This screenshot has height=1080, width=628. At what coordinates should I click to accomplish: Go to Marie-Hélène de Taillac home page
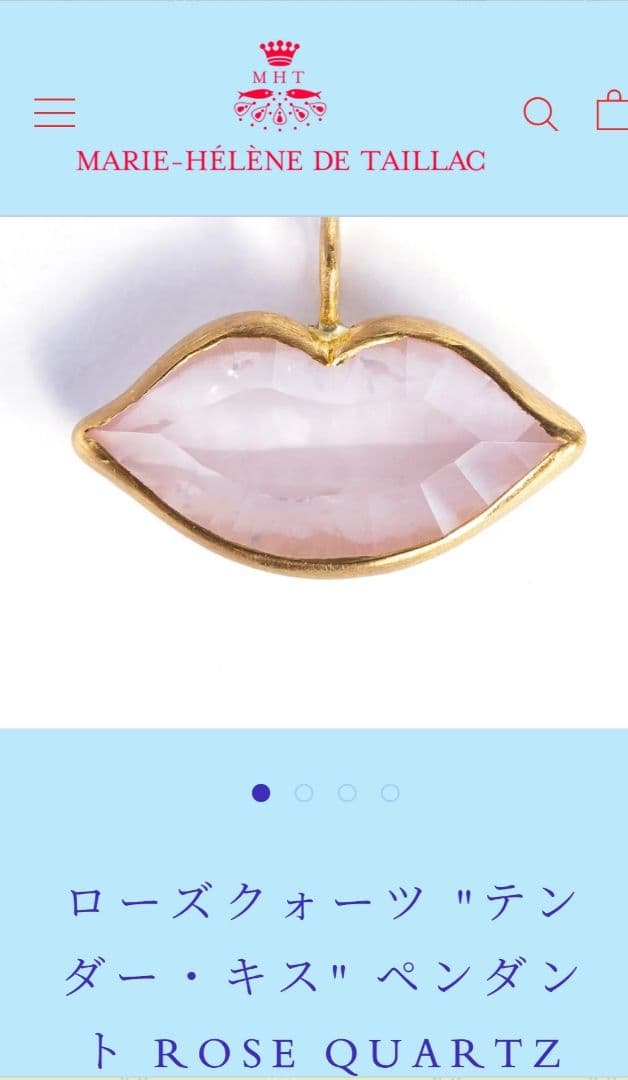281,108
